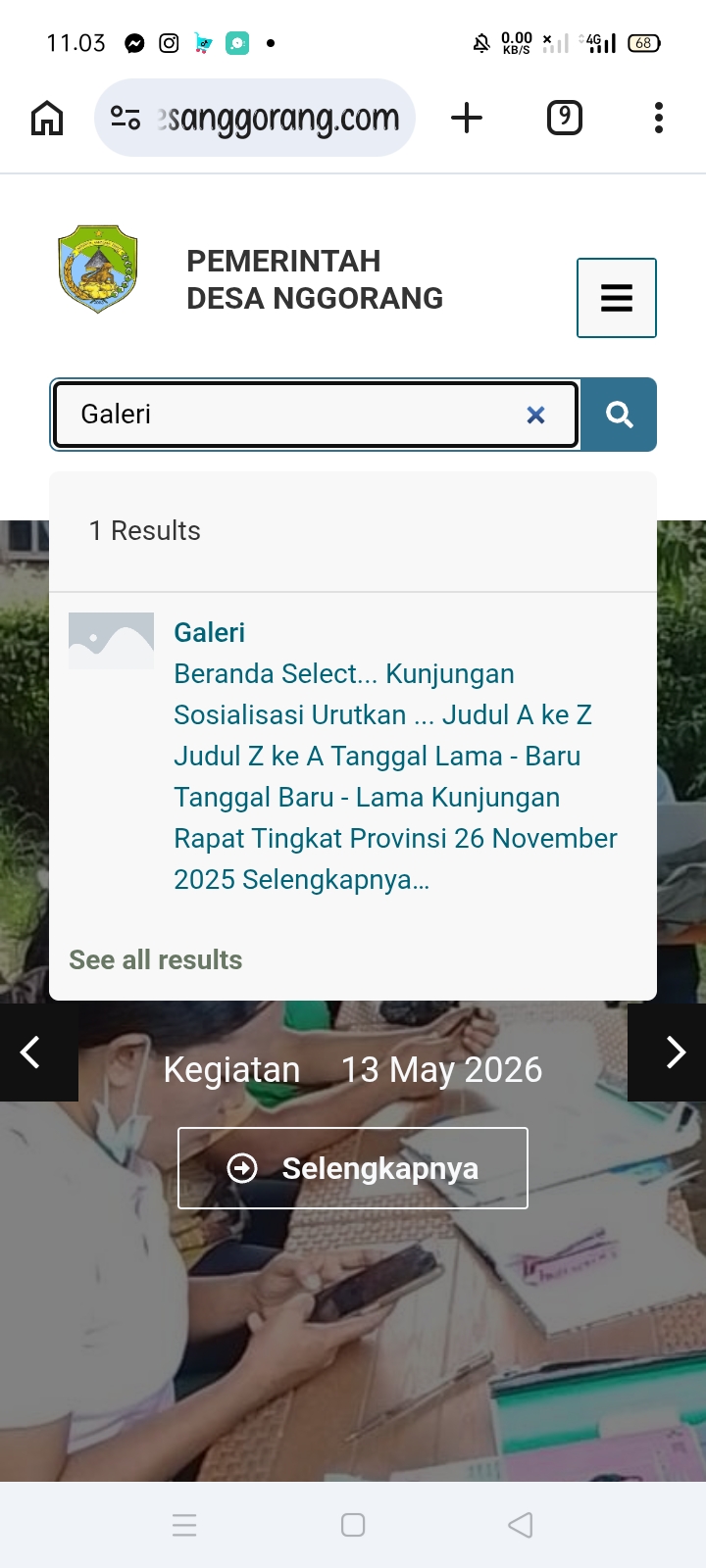Screen dimensions: 706x1568
Task: Go back using the system back button
Action: [x=521, y=1525]
